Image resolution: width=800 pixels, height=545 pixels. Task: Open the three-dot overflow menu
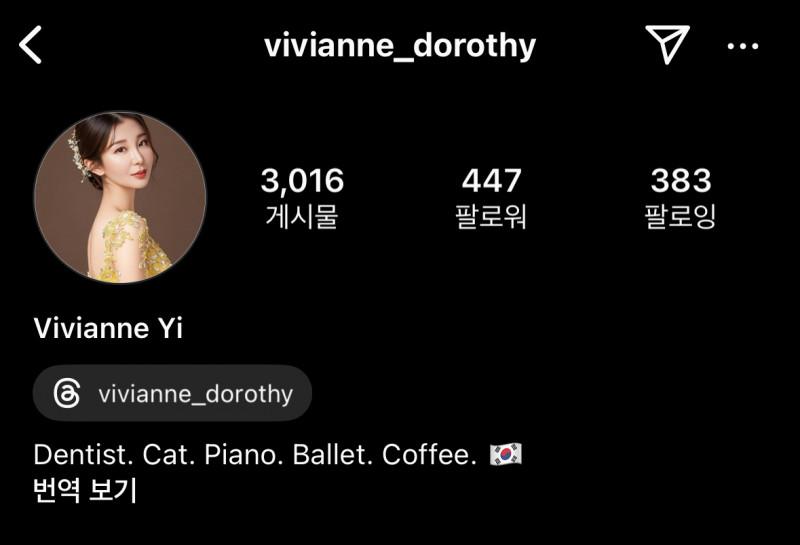pos(743,46)
